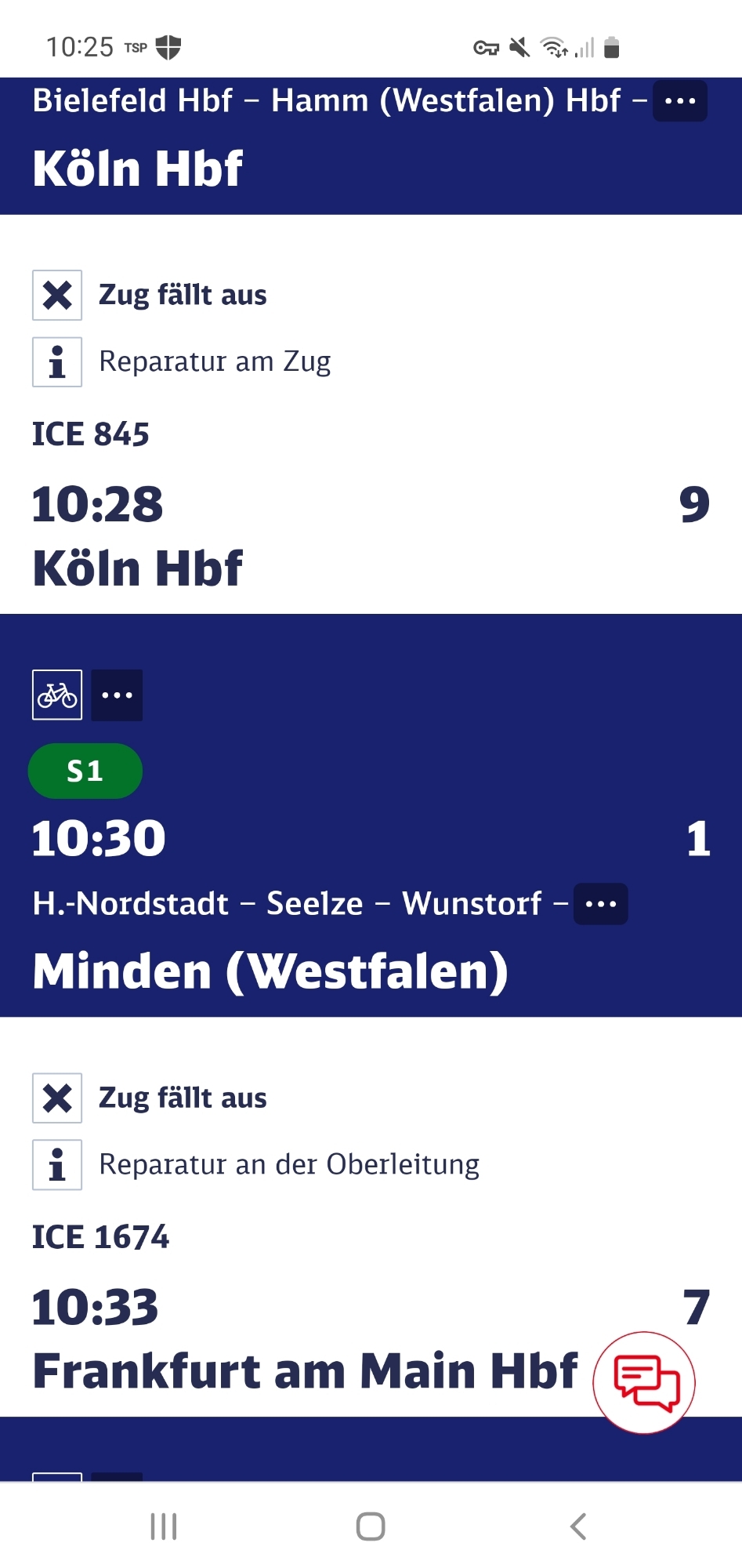Open the chat assistant bubble
The height and width of the screenshot is (1568, 742).
coord(644,1382)
